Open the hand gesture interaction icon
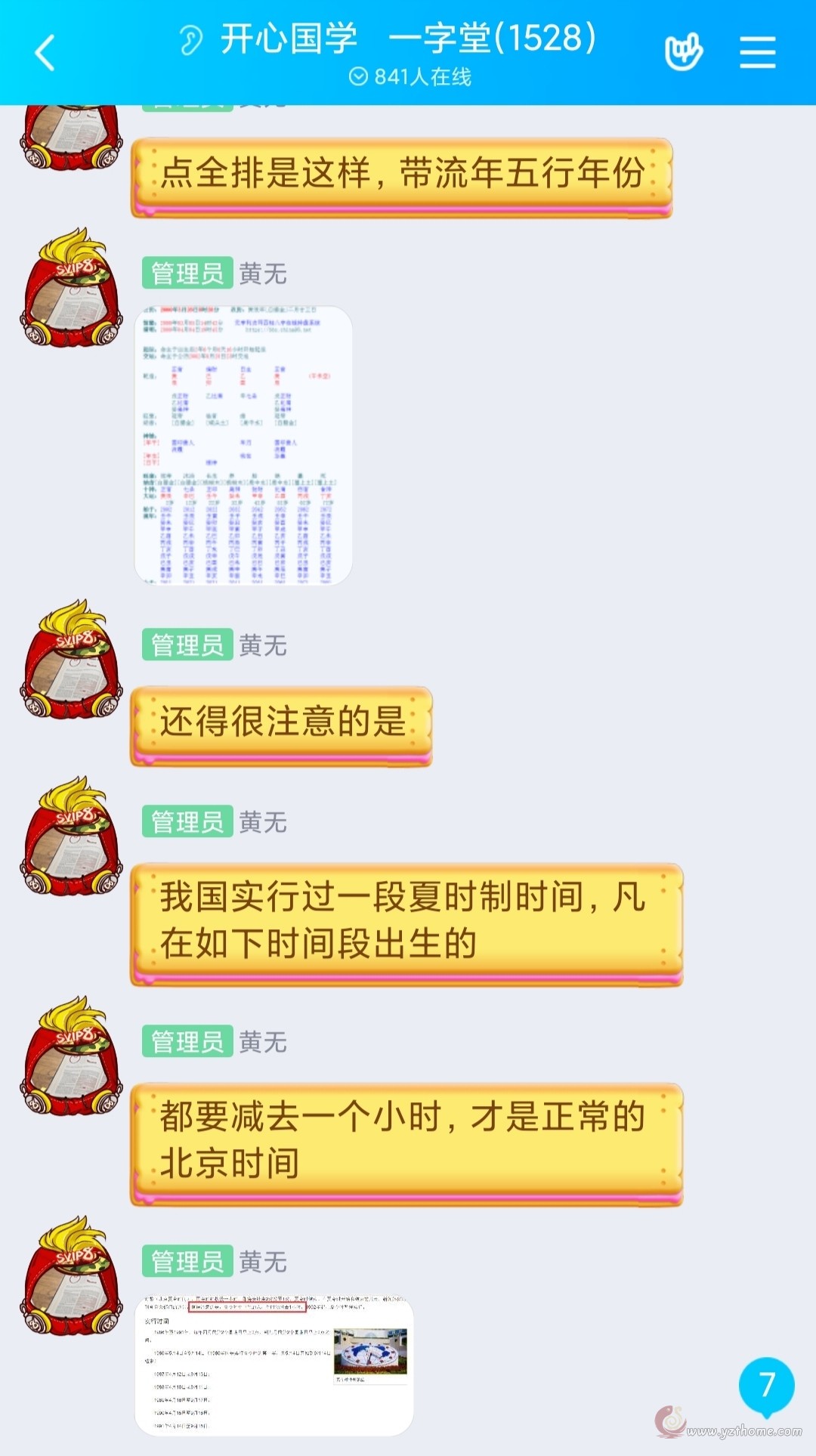This screenshot has width=816, height=1456. click(x=683, y=51)
